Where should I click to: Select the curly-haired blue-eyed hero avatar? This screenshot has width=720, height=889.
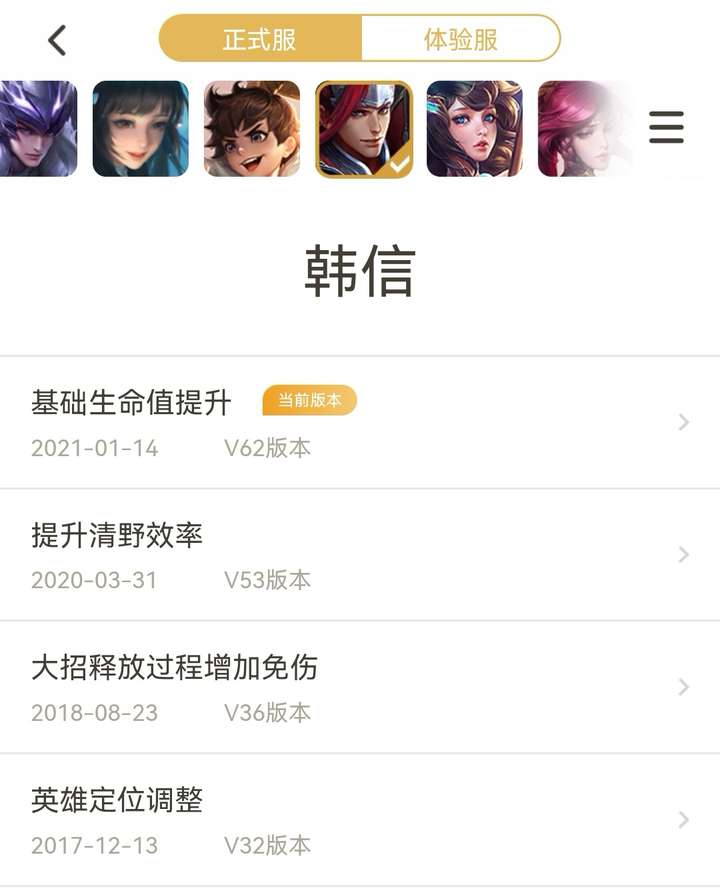(x=474, y=129)
